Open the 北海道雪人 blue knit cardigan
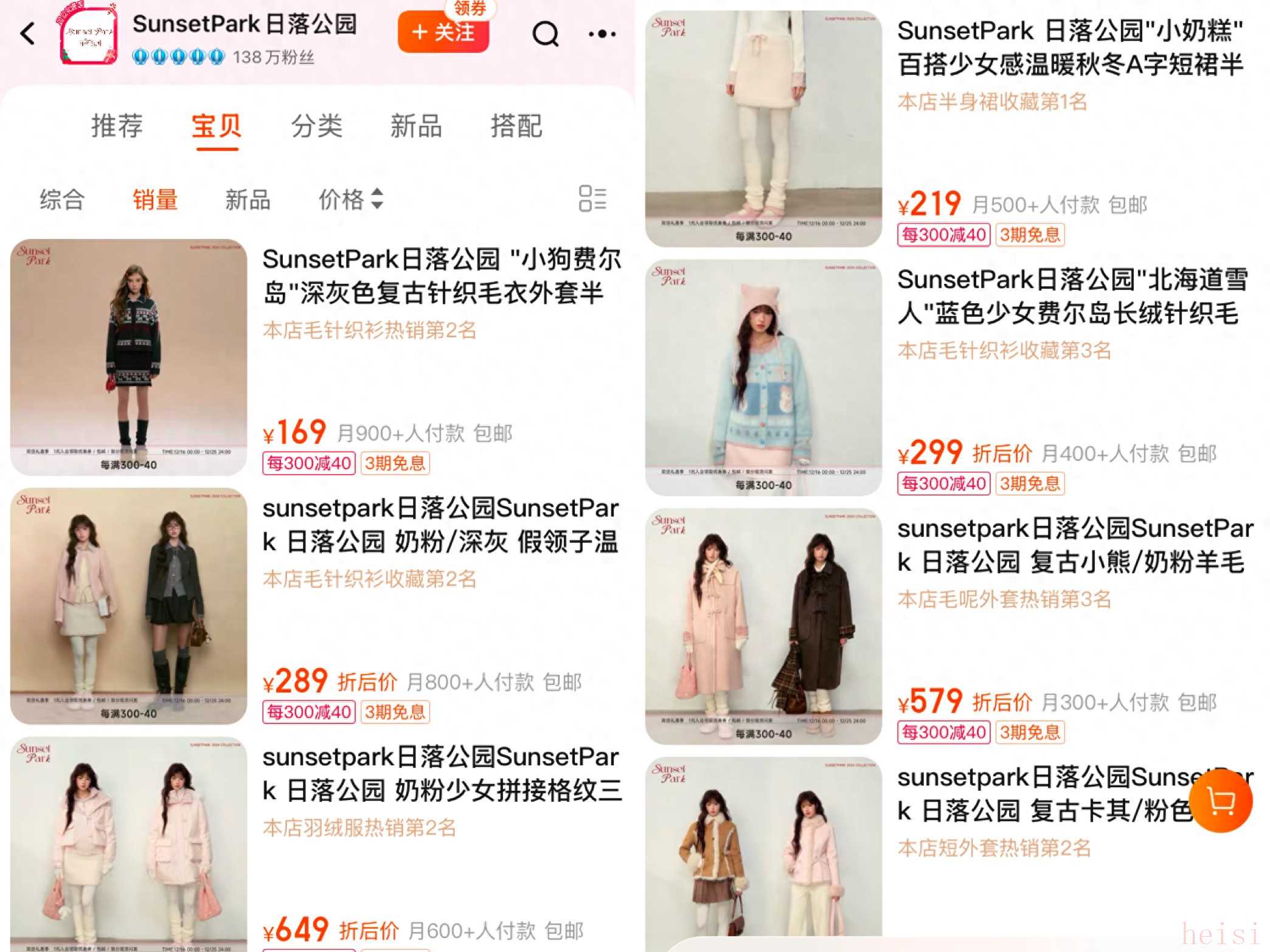 click(1072, 297)
